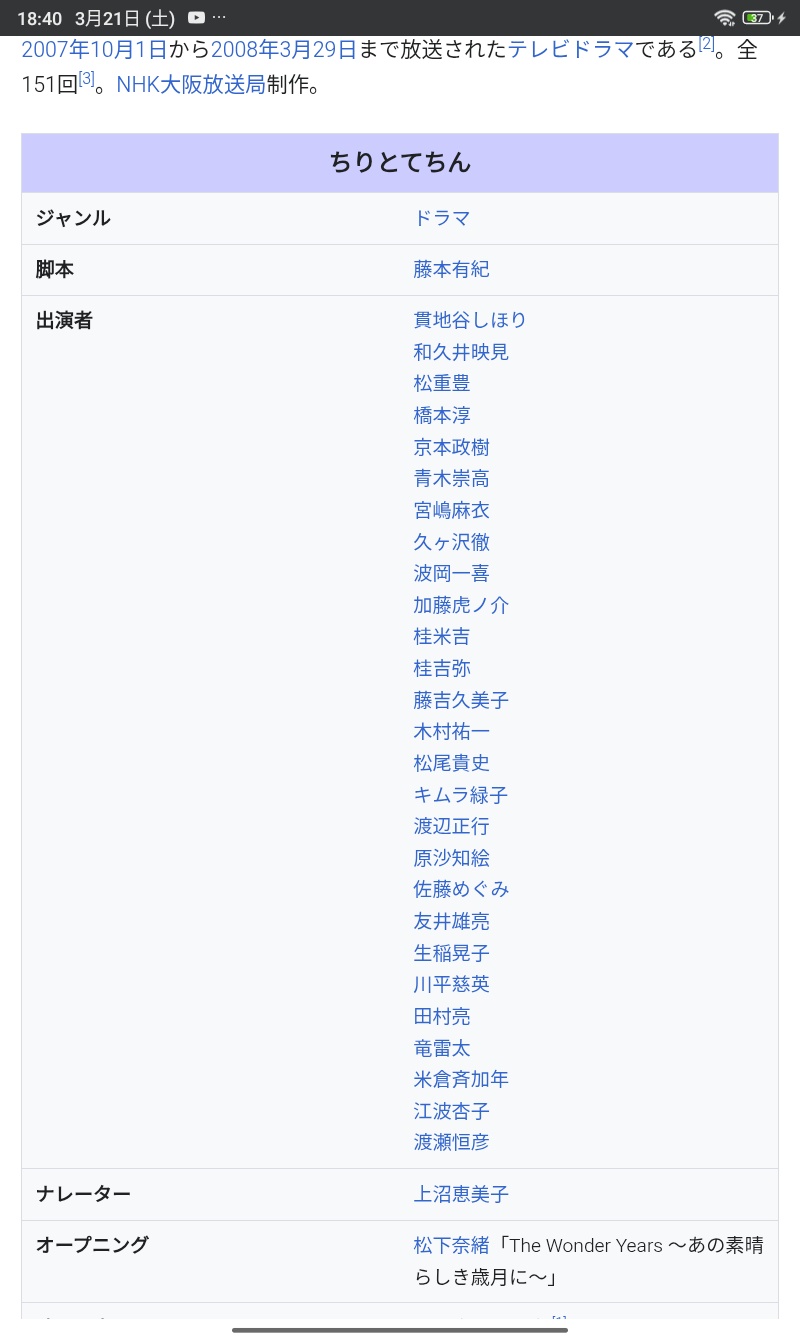Go to 佐藤めぐみ's page
The image size is (800, 1340).
460,889
